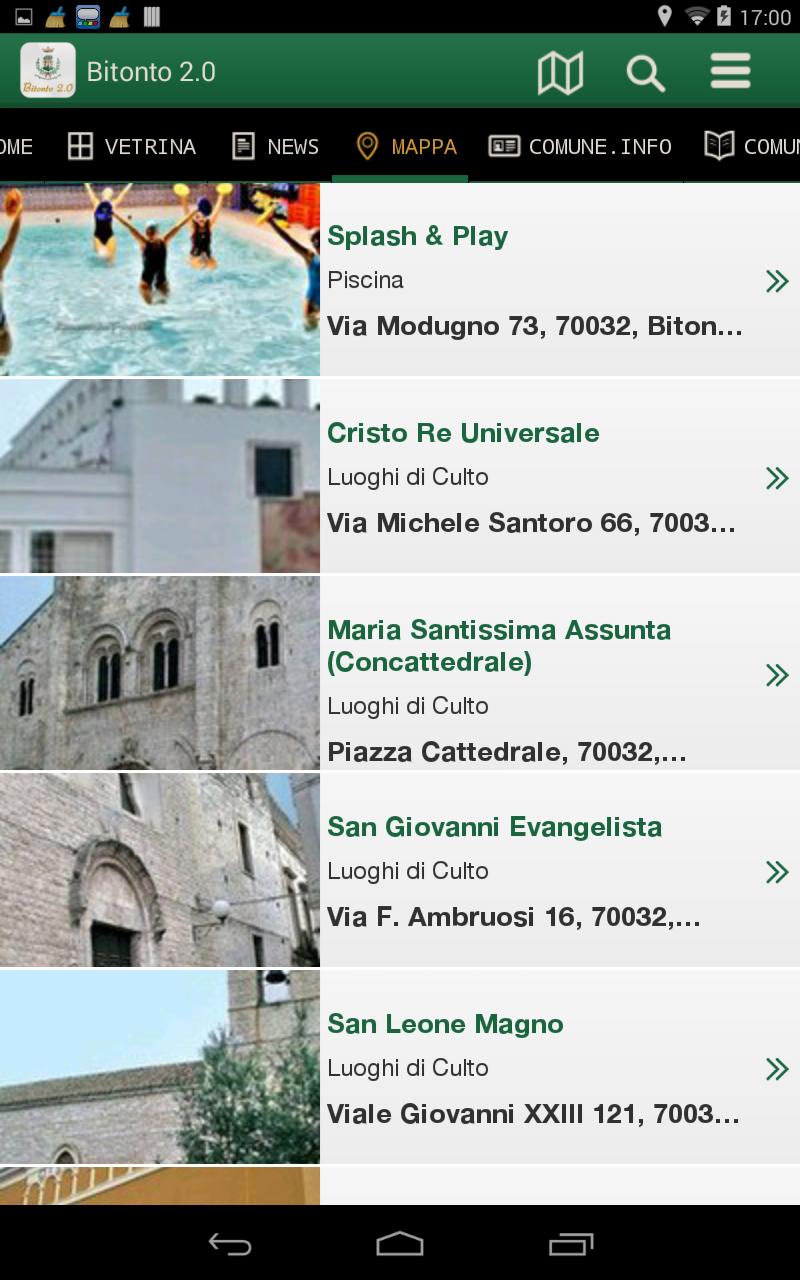Open the COMUNE.INFO tab

(578, 146)
